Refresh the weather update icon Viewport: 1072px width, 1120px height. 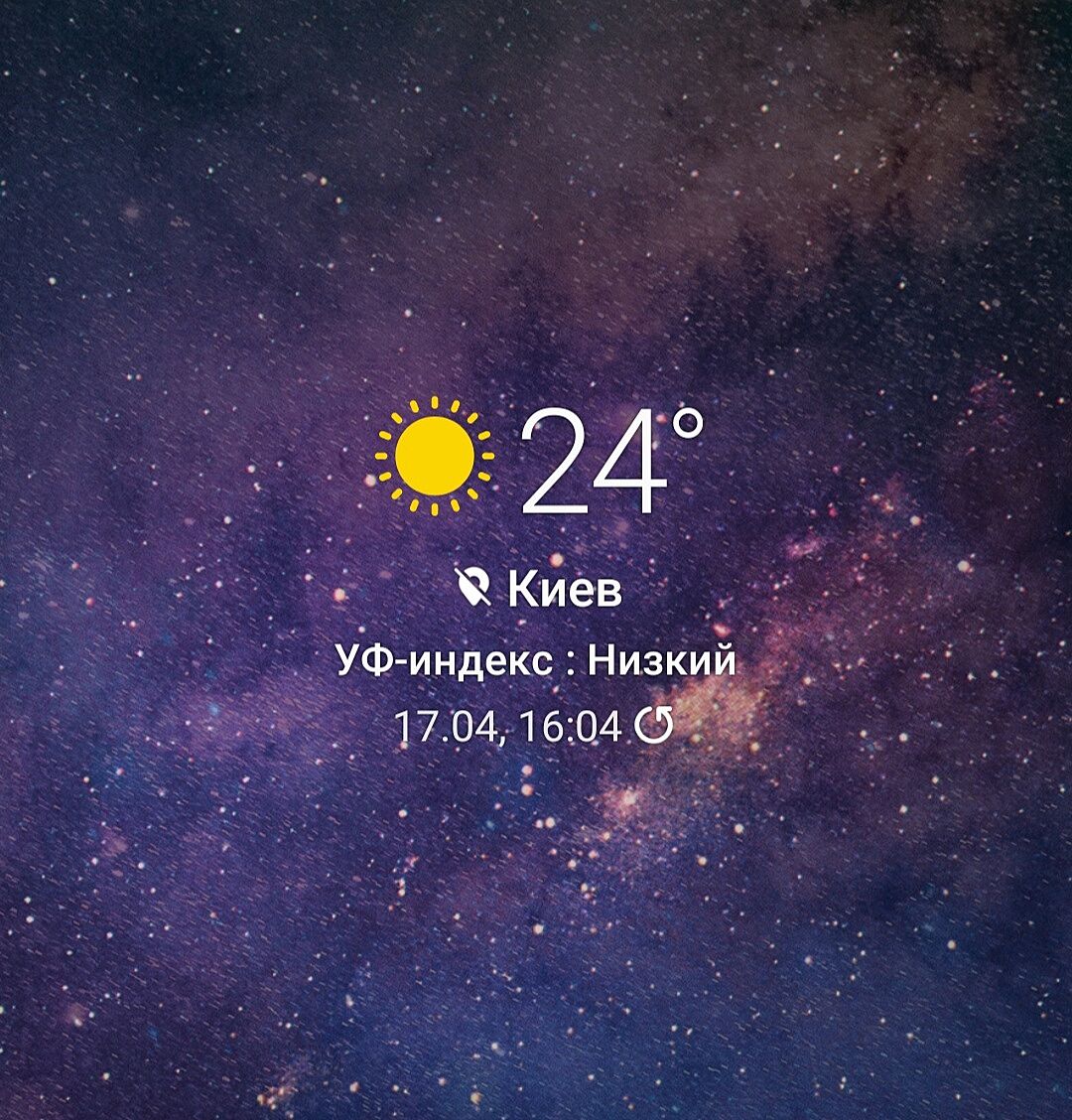point(653,727)
